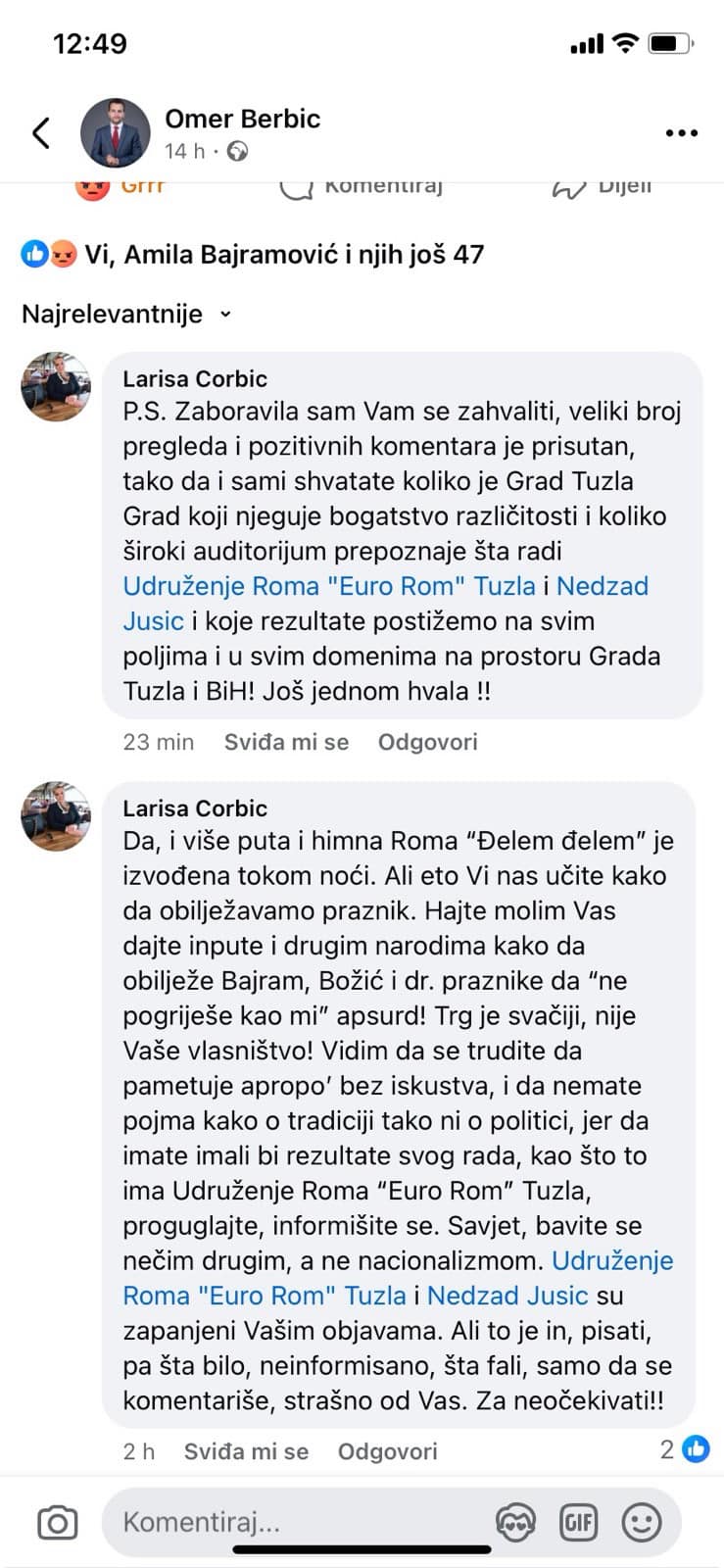Like Larisa Corbic's 23 min comment

[x=286, y=742]
